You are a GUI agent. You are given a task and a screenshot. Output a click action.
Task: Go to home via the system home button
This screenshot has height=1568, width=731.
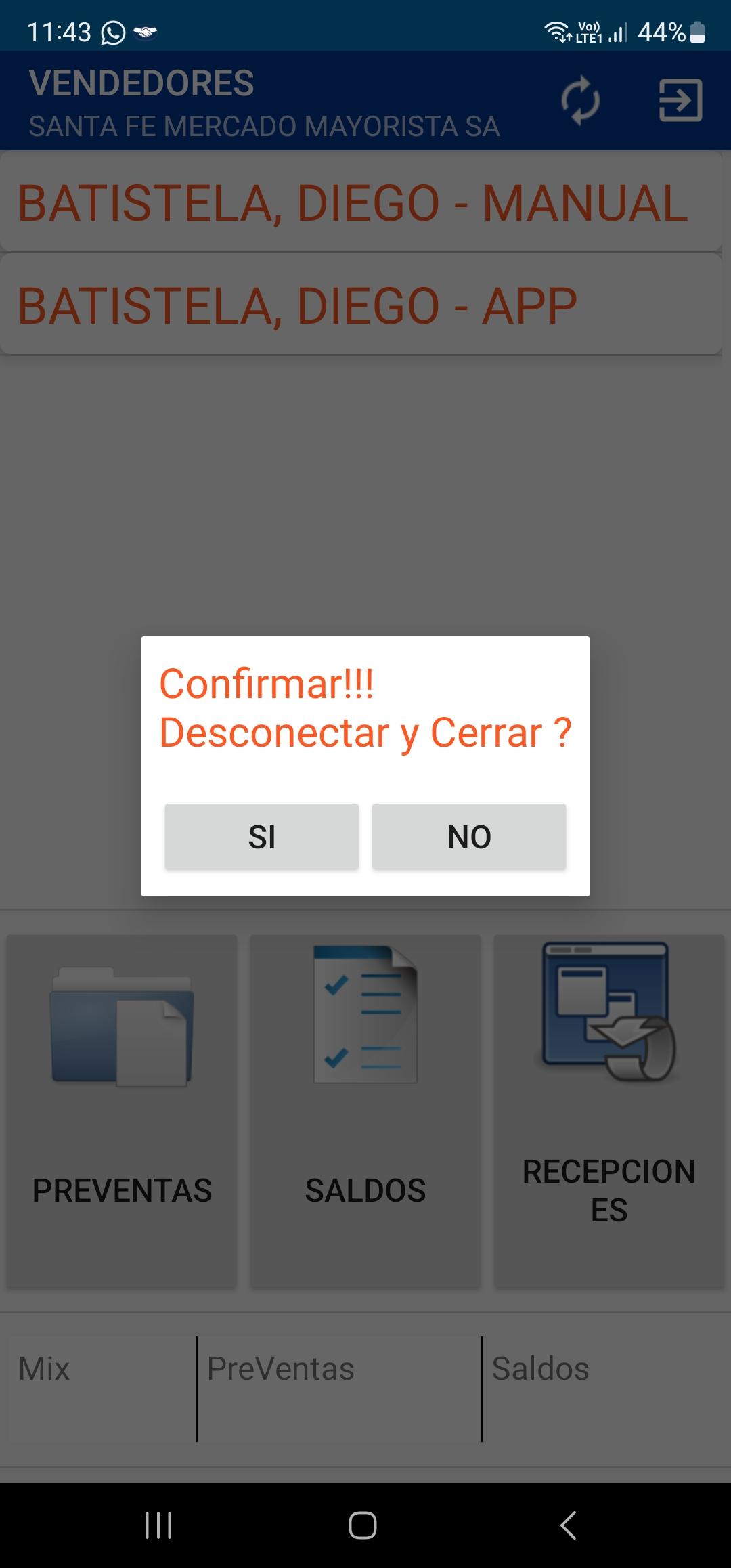pyautogui.click(x=363, y=1525)
